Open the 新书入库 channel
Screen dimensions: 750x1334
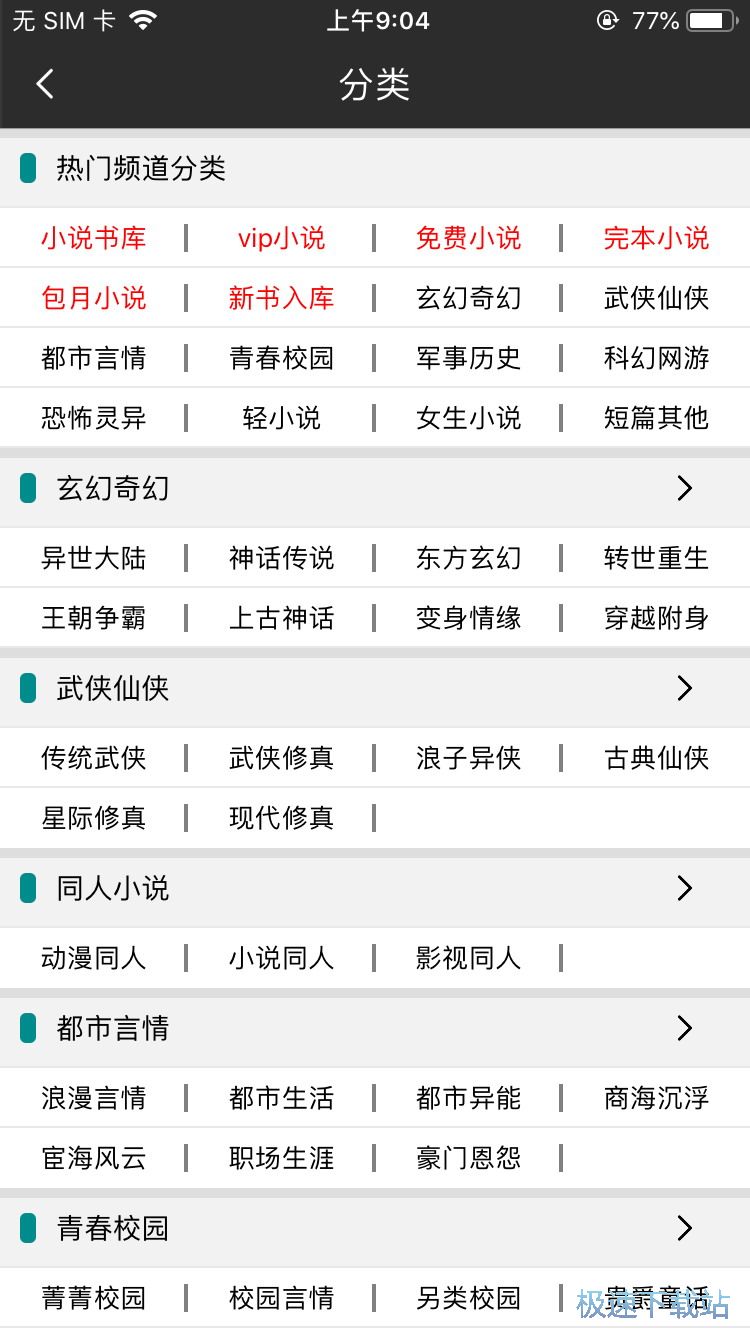280,298
